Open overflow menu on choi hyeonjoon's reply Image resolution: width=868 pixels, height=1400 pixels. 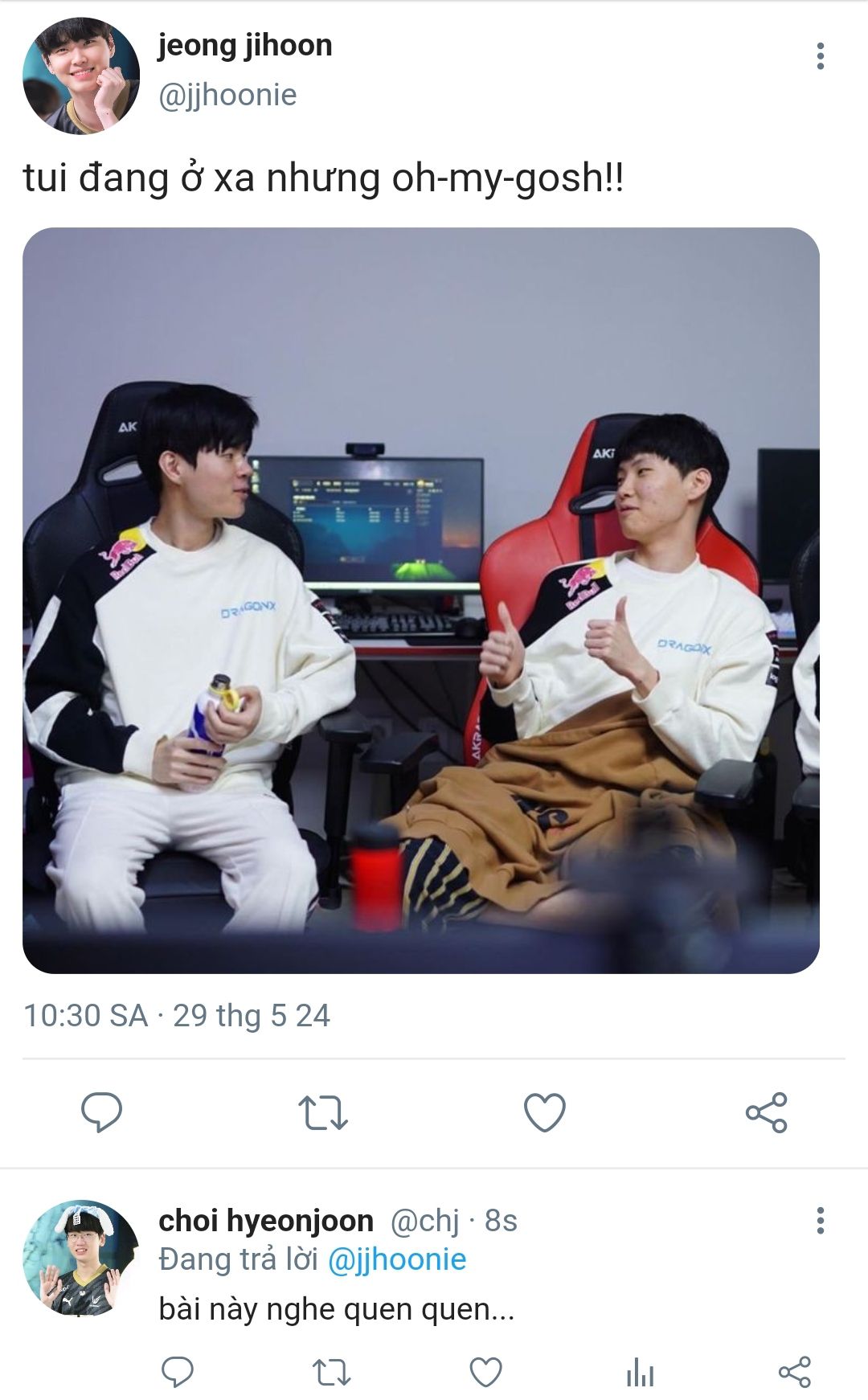pos(820,1220)
